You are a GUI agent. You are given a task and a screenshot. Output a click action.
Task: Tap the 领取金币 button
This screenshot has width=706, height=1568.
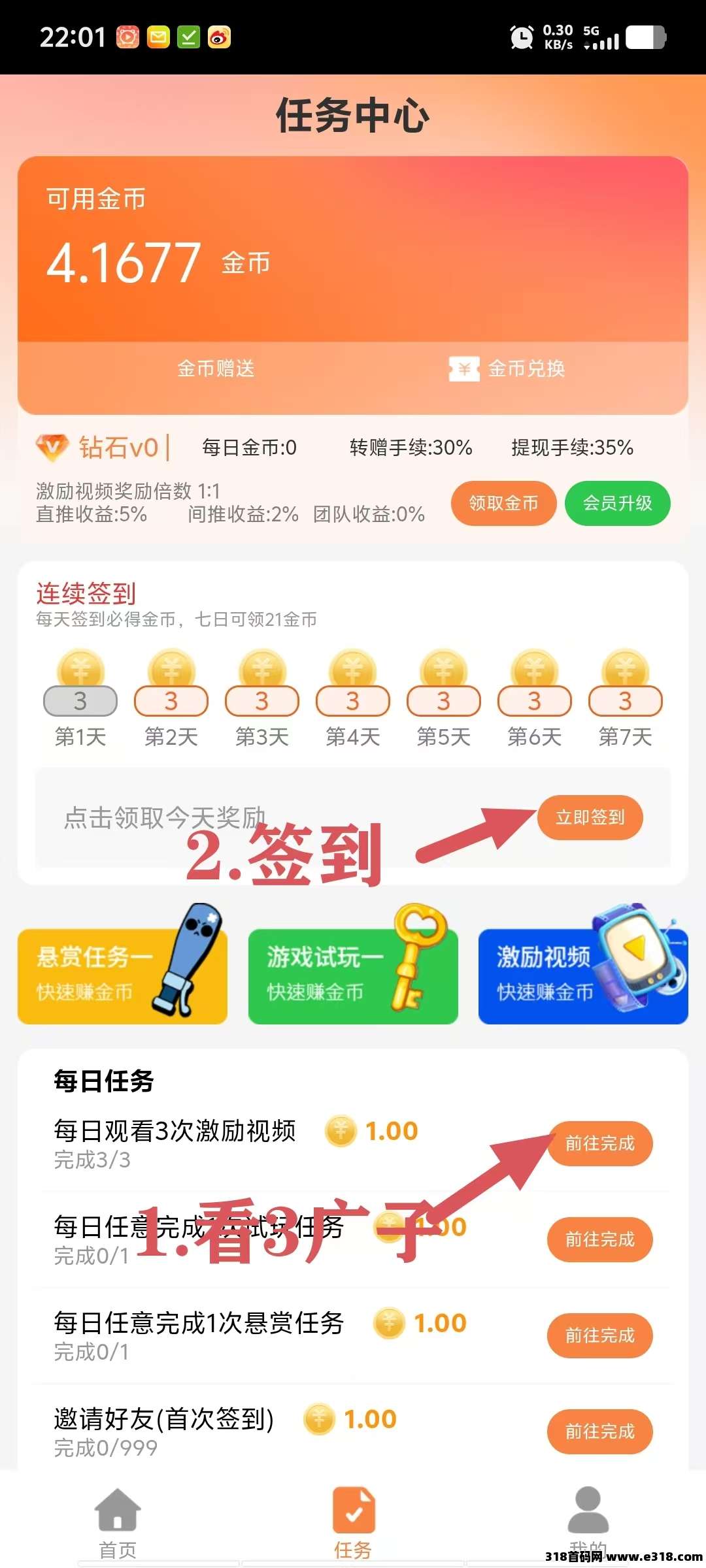point(503,503)
